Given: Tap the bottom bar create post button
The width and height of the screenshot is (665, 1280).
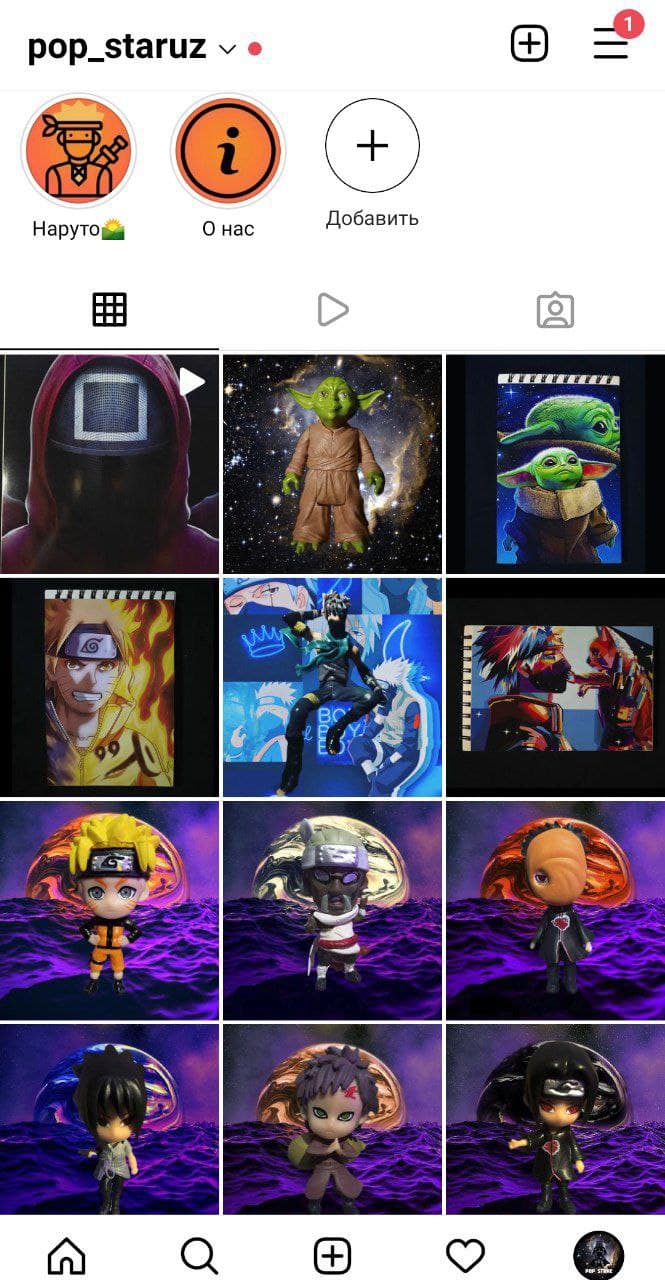Looking at the screenshot, I should (x=332, y=1254).
